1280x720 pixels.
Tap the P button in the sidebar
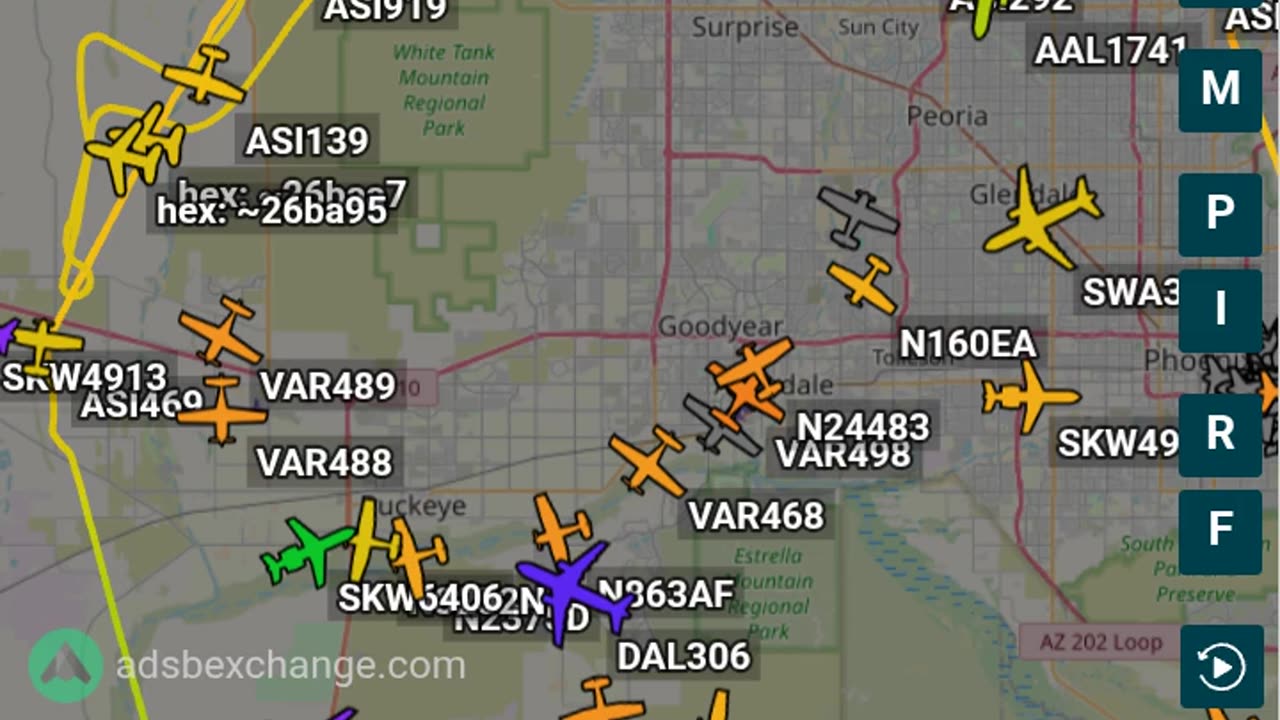click(x=1220, y=214)
